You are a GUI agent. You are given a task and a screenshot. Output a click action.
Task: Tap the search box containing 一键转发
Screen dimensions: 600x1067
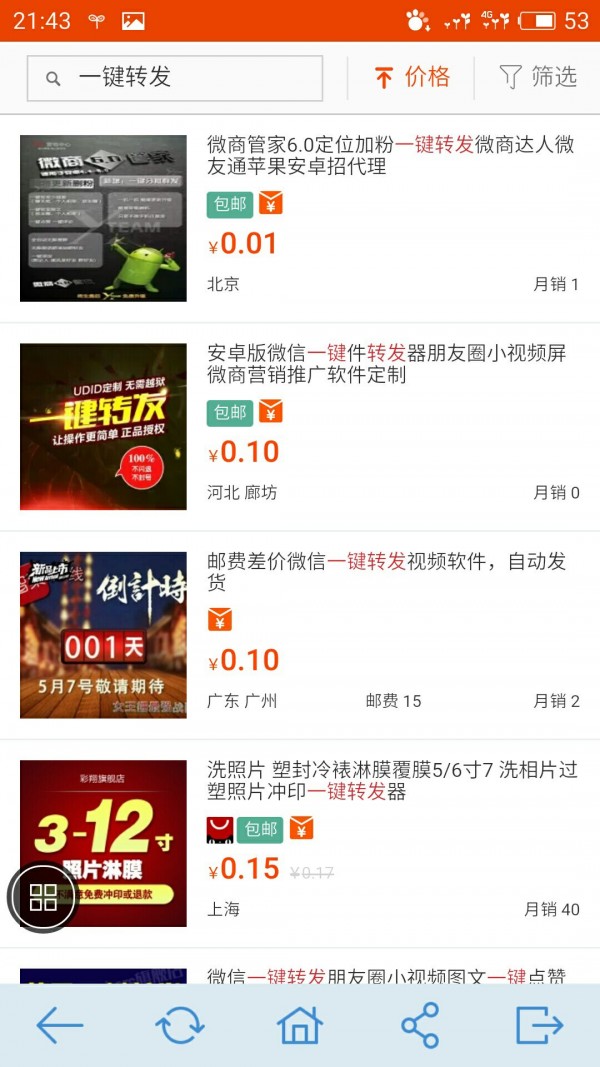coord(175,78)
